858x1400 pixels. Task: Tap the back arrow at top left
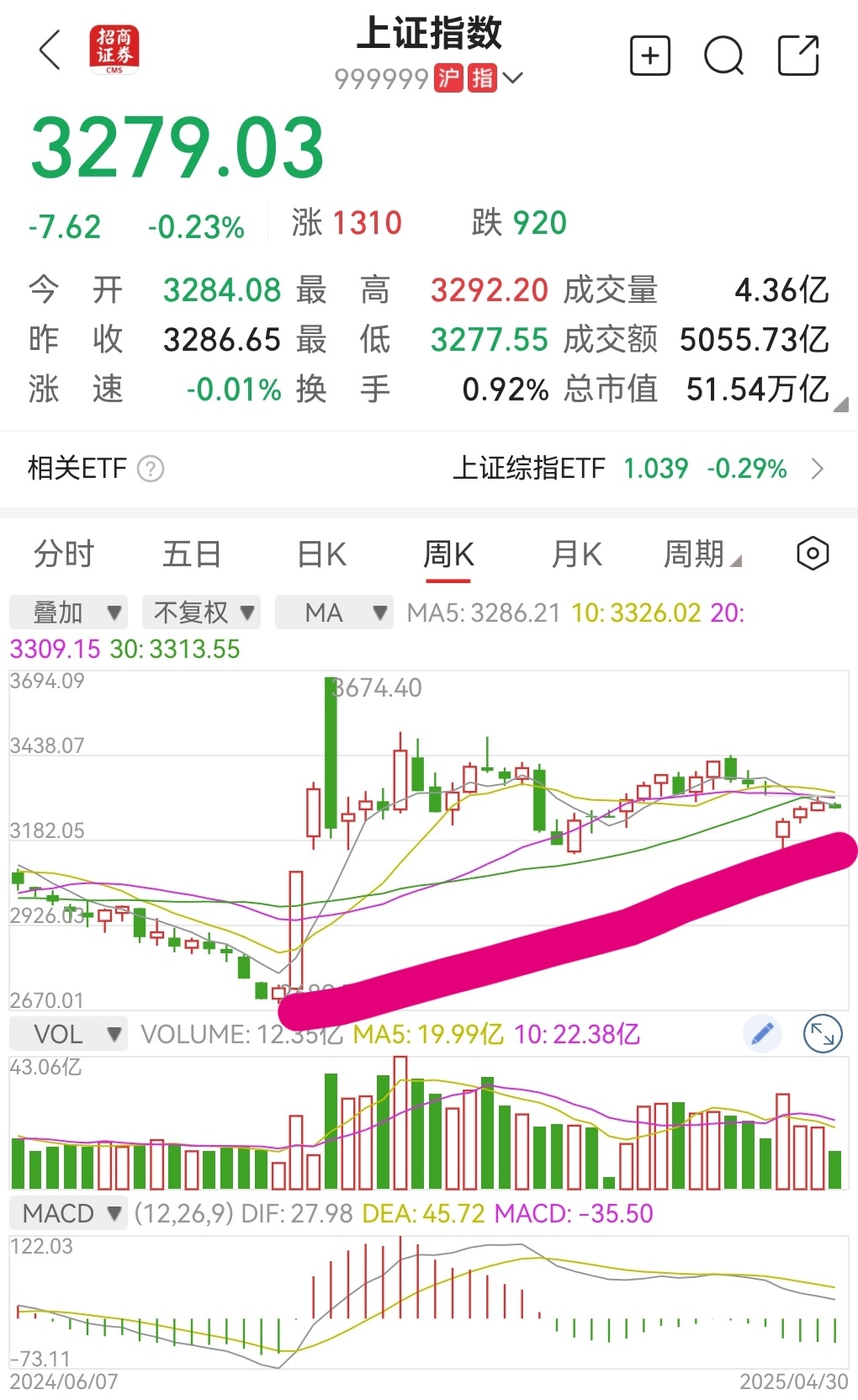point(50,52)
